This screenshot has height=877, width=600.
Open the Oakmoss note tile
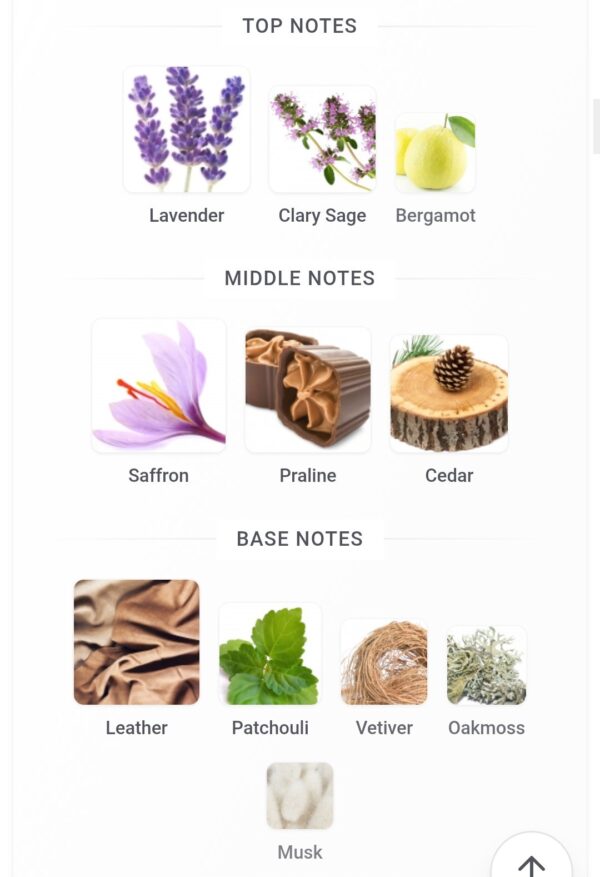pyautogui.click(x=486, y=666)
